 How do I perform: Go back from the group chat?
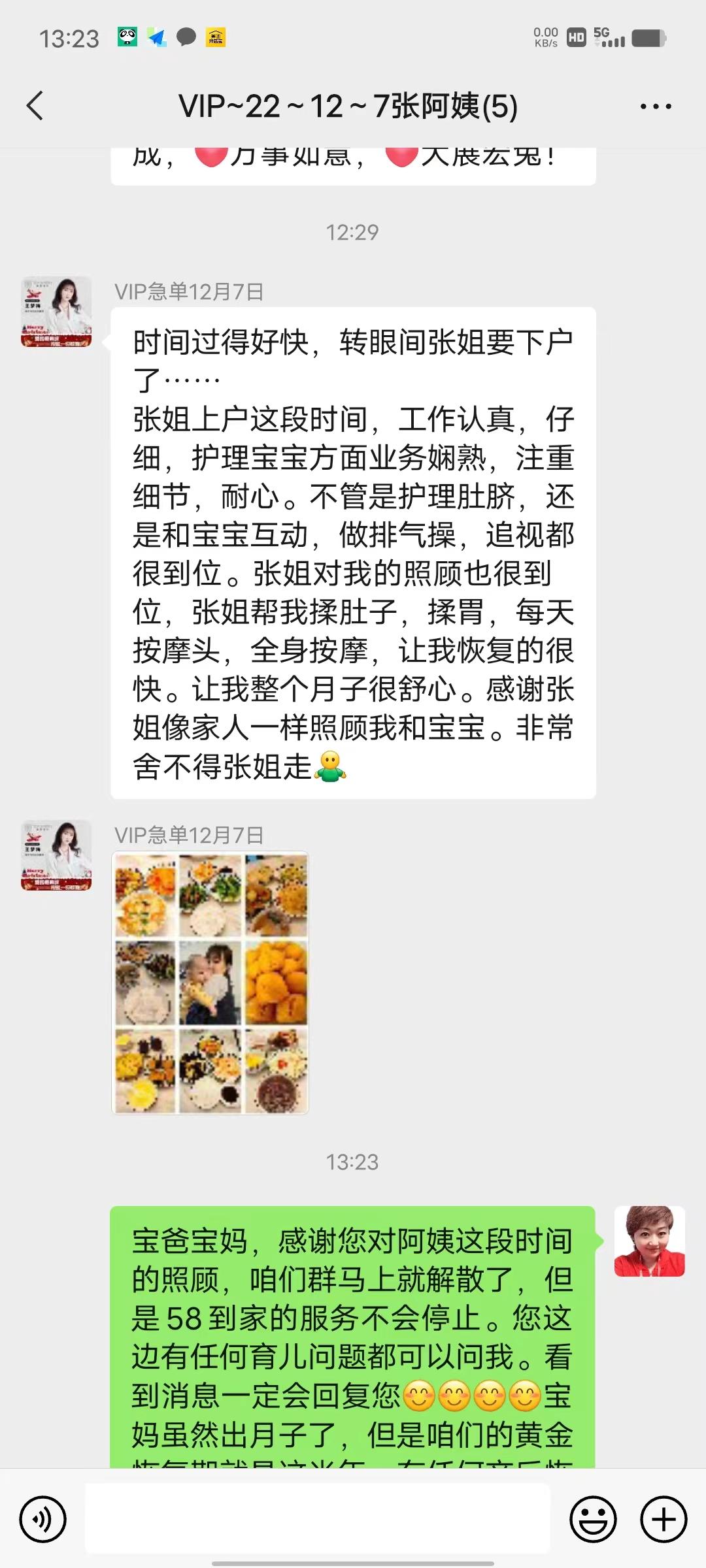pos(35,106)
